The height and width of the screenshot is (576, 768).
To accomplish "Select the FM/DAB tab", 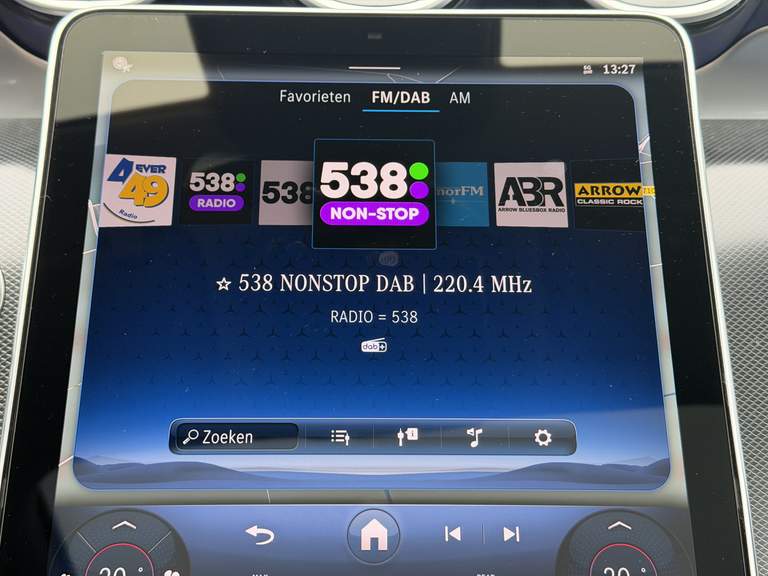I will click(x=401, y=98).
